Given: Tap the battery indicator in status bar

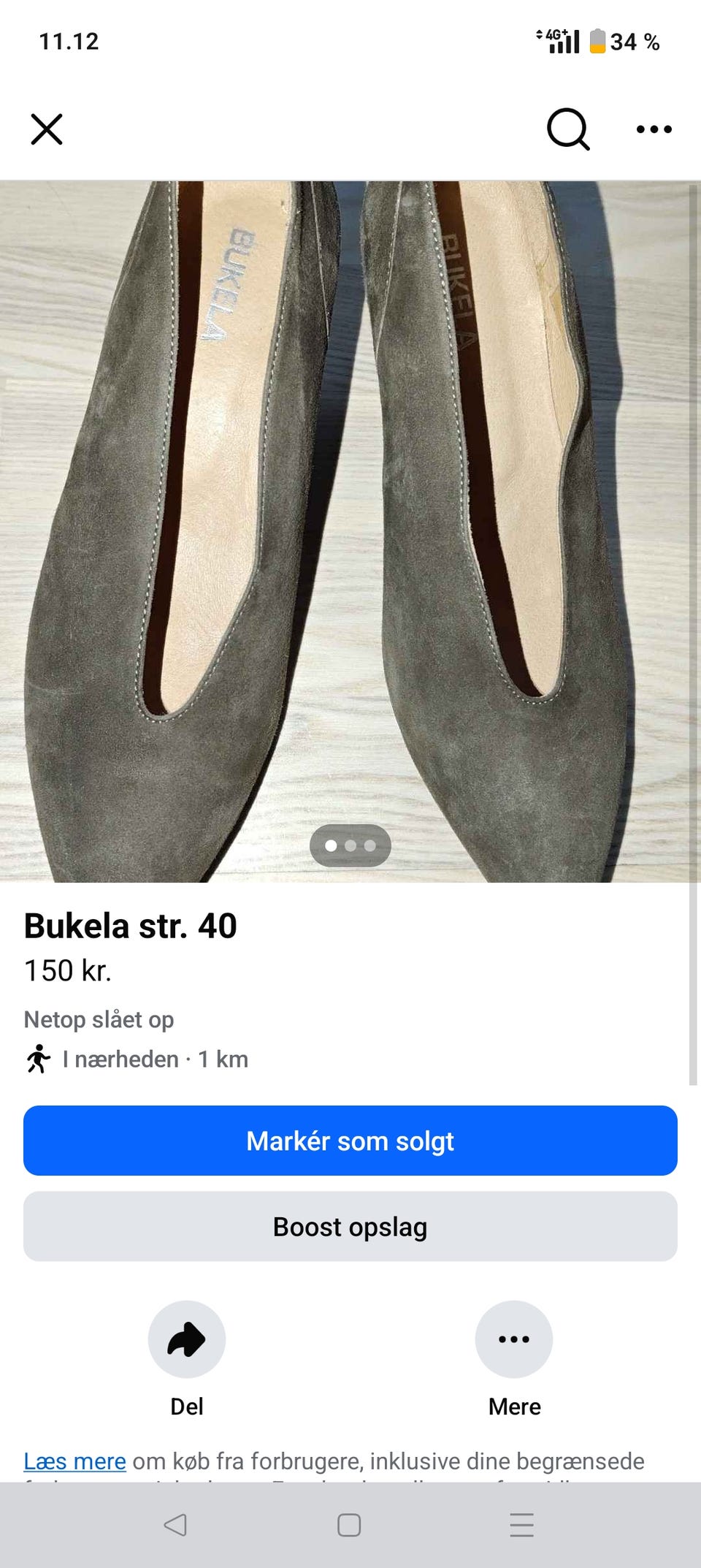Looking at the screenshot, I should tap(597, 42).
